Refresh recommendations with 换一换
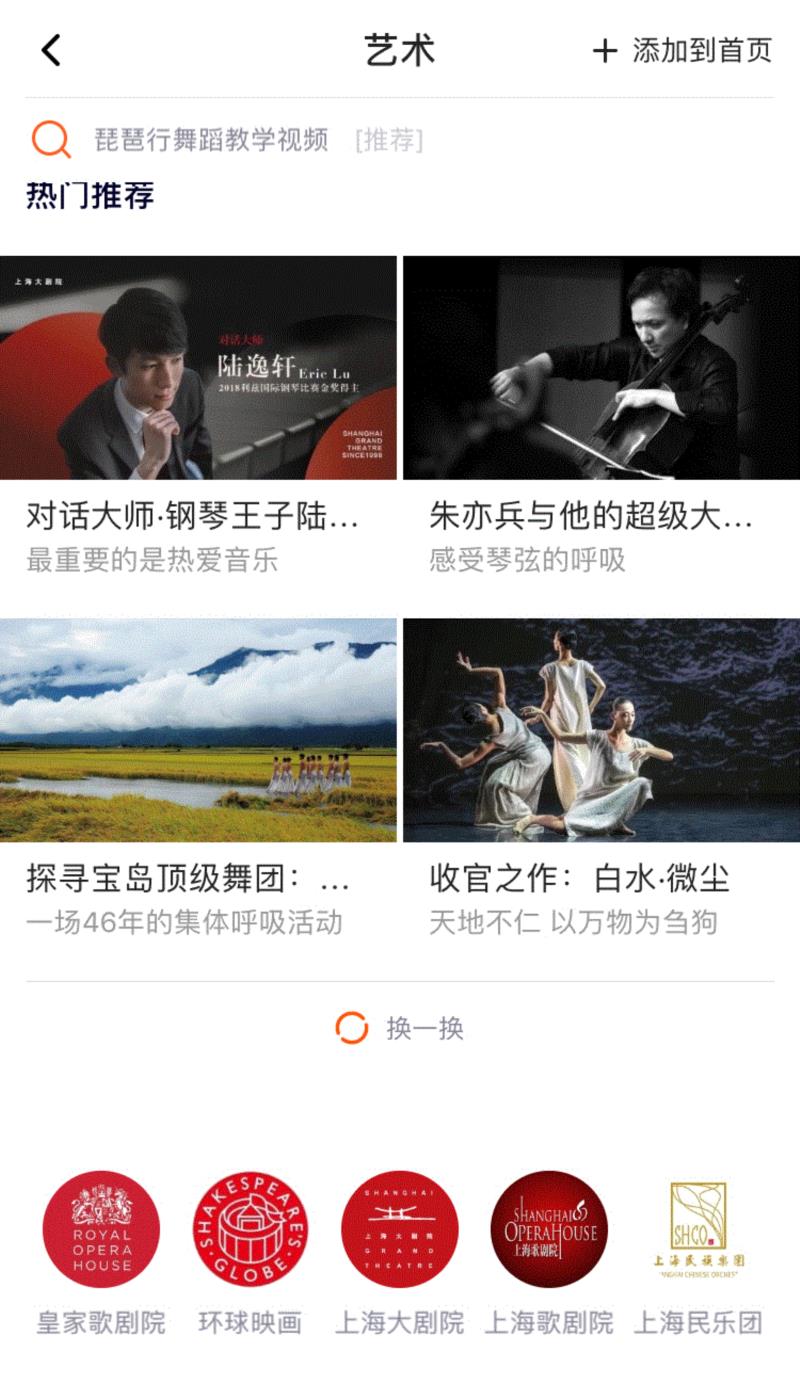 coord(400,1028)
